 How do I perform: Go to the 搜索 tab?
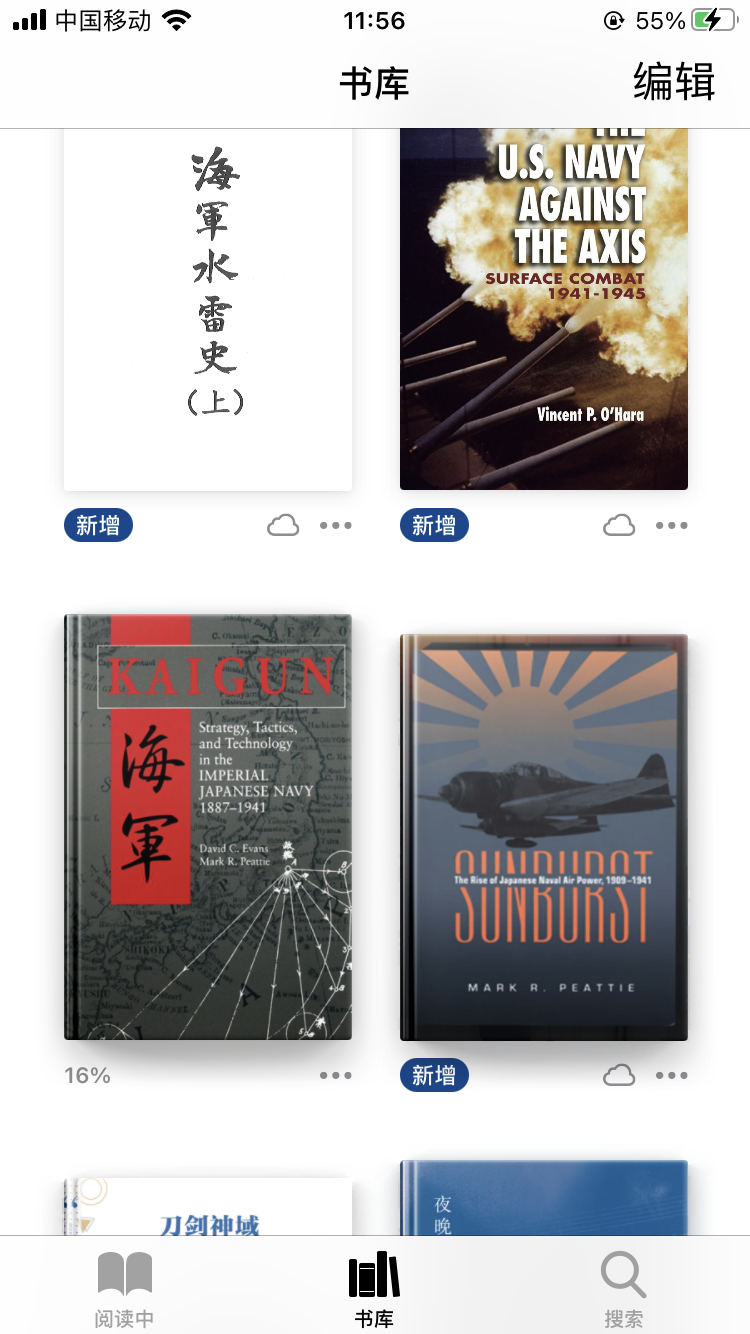tap(623, 1290)
